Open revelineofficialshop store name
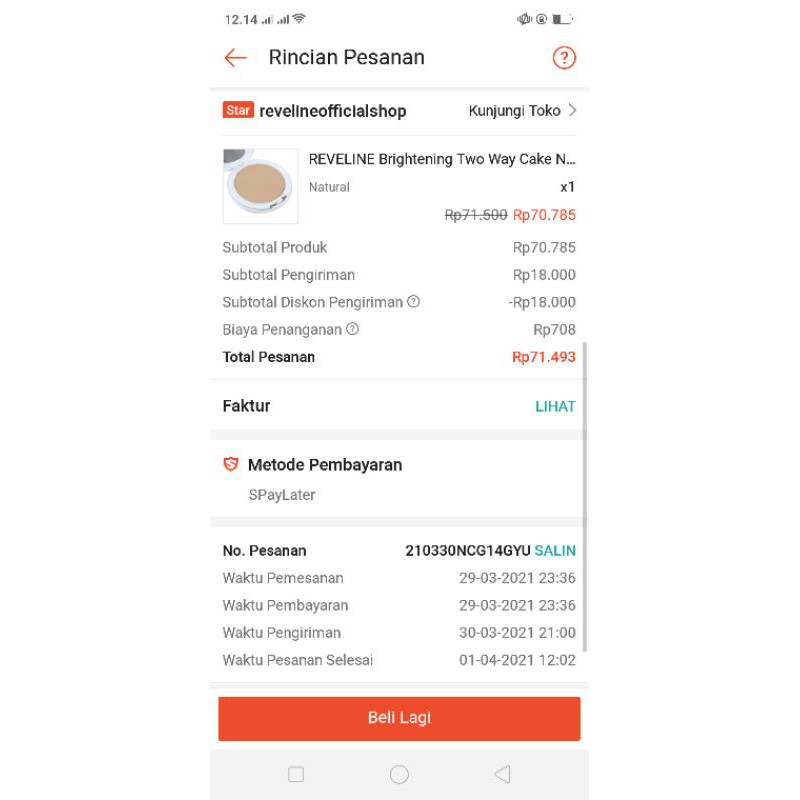This screenshot has width=800, height=800. point(332,111)
